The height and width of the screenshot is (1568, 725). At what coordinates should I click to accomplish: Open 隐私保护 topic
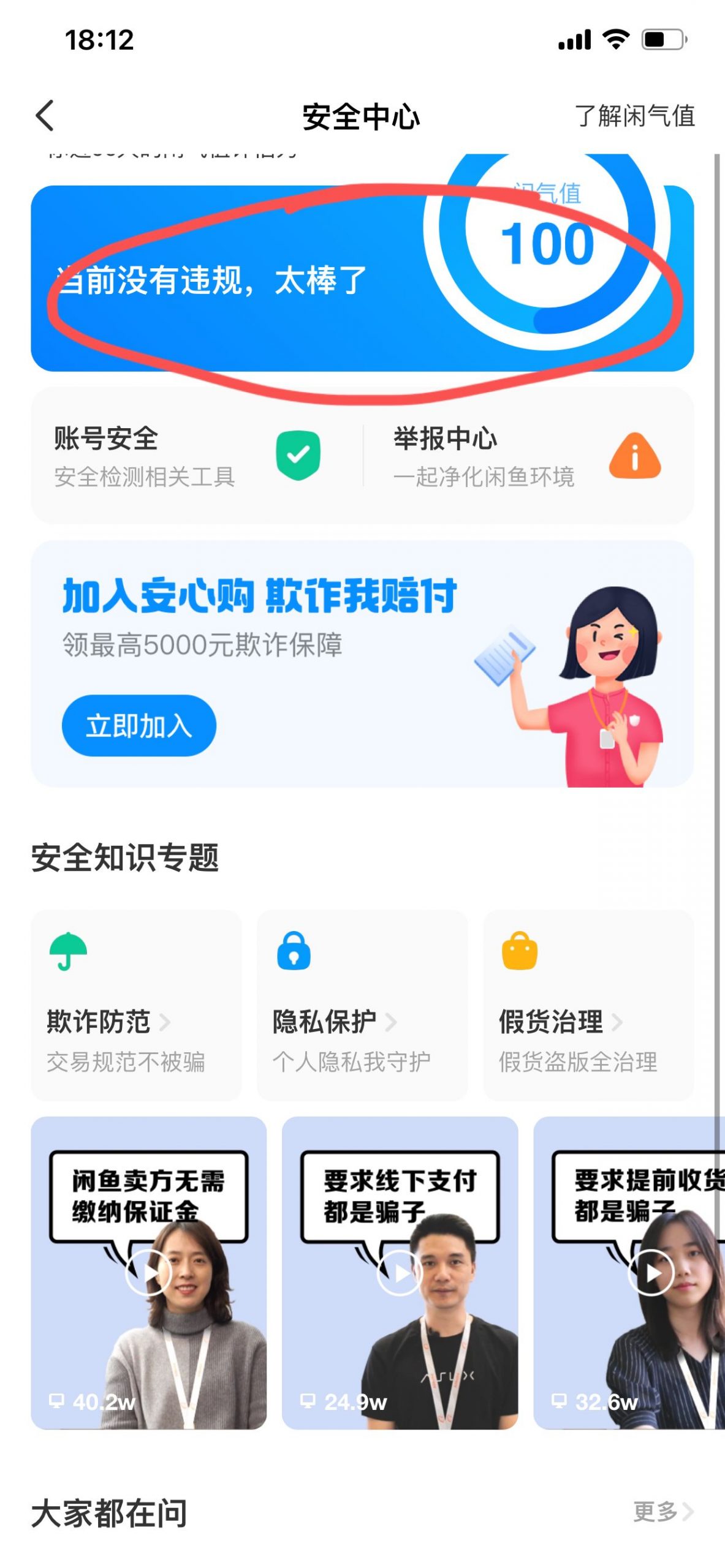362,1006
